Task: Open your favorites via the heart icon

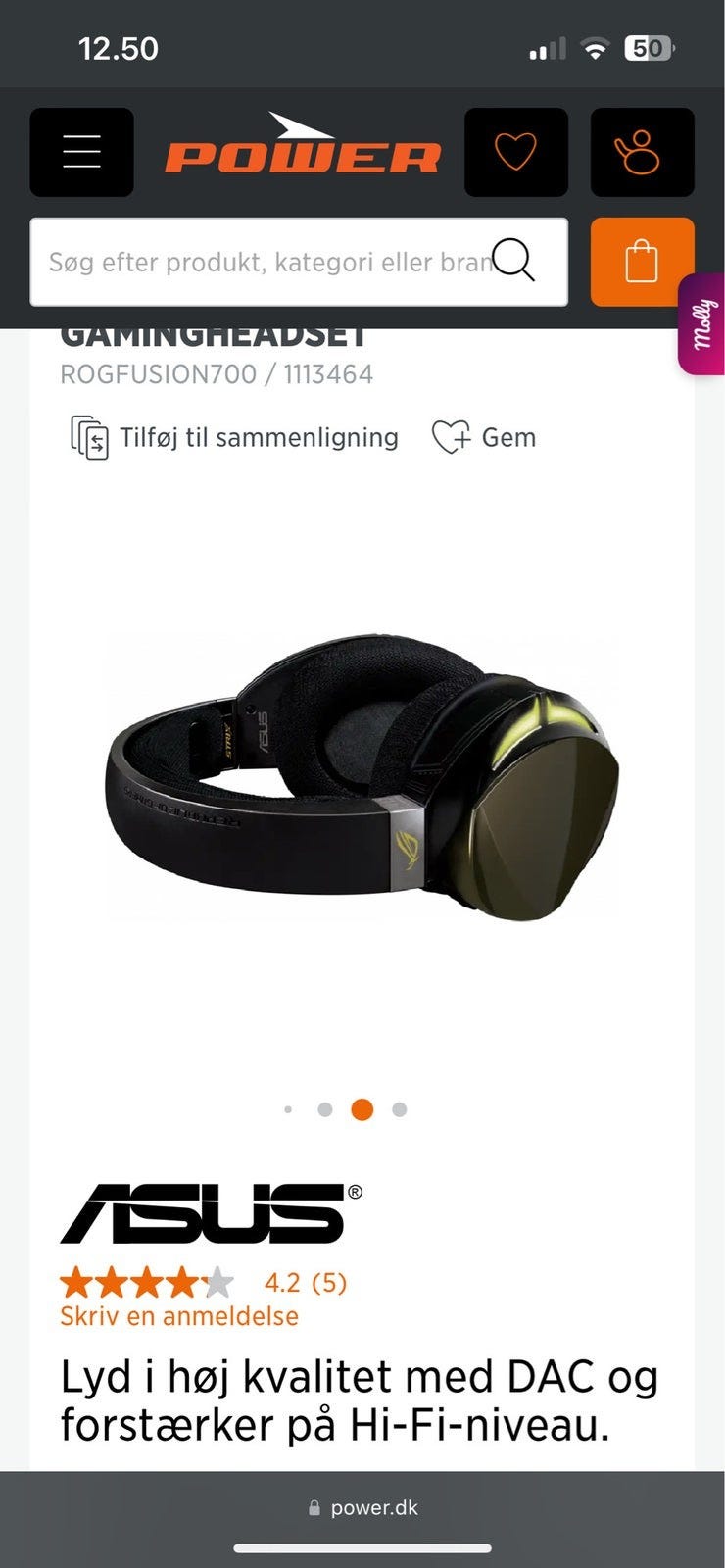Action: pyautogui.click(x=516, y=154)
